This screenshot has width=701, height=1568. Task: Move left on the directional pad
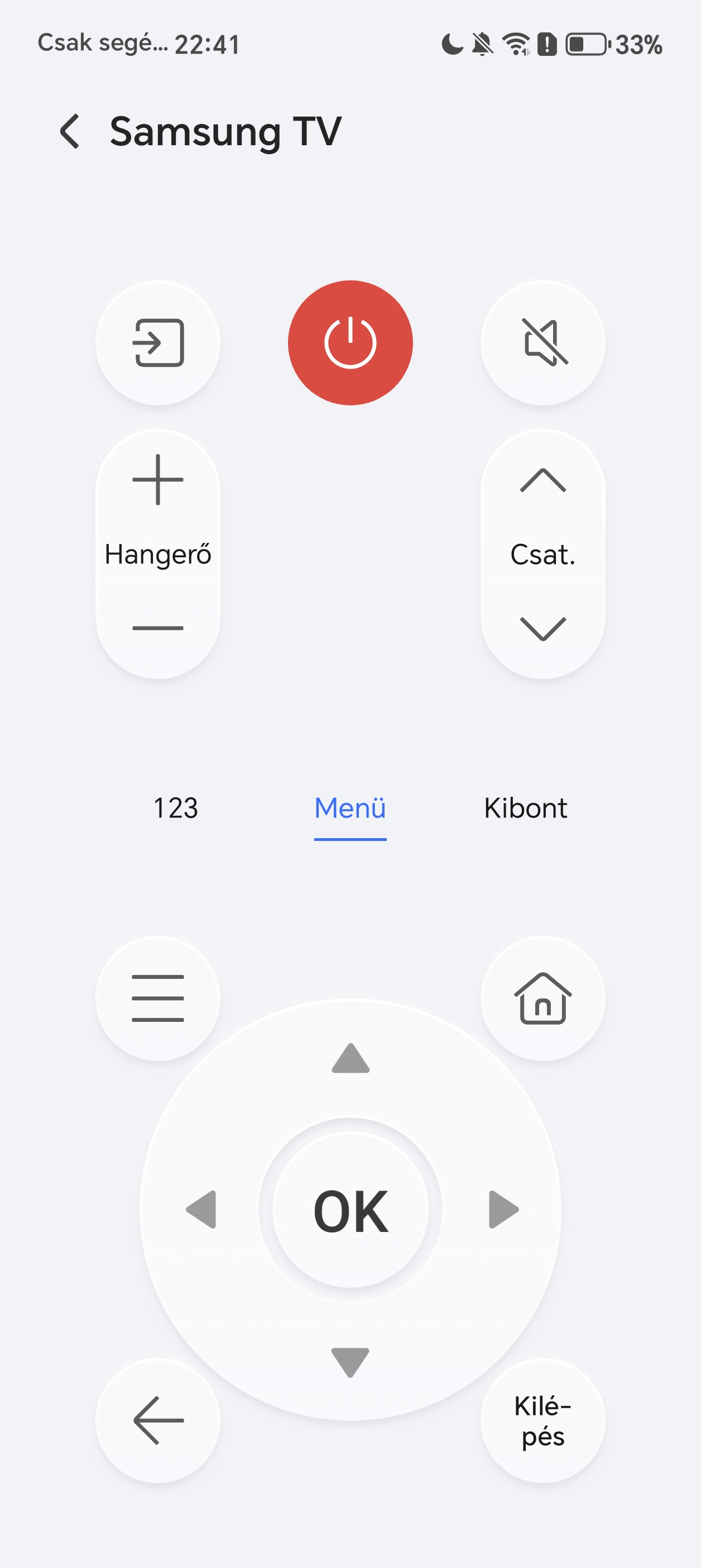(201, 1210)
